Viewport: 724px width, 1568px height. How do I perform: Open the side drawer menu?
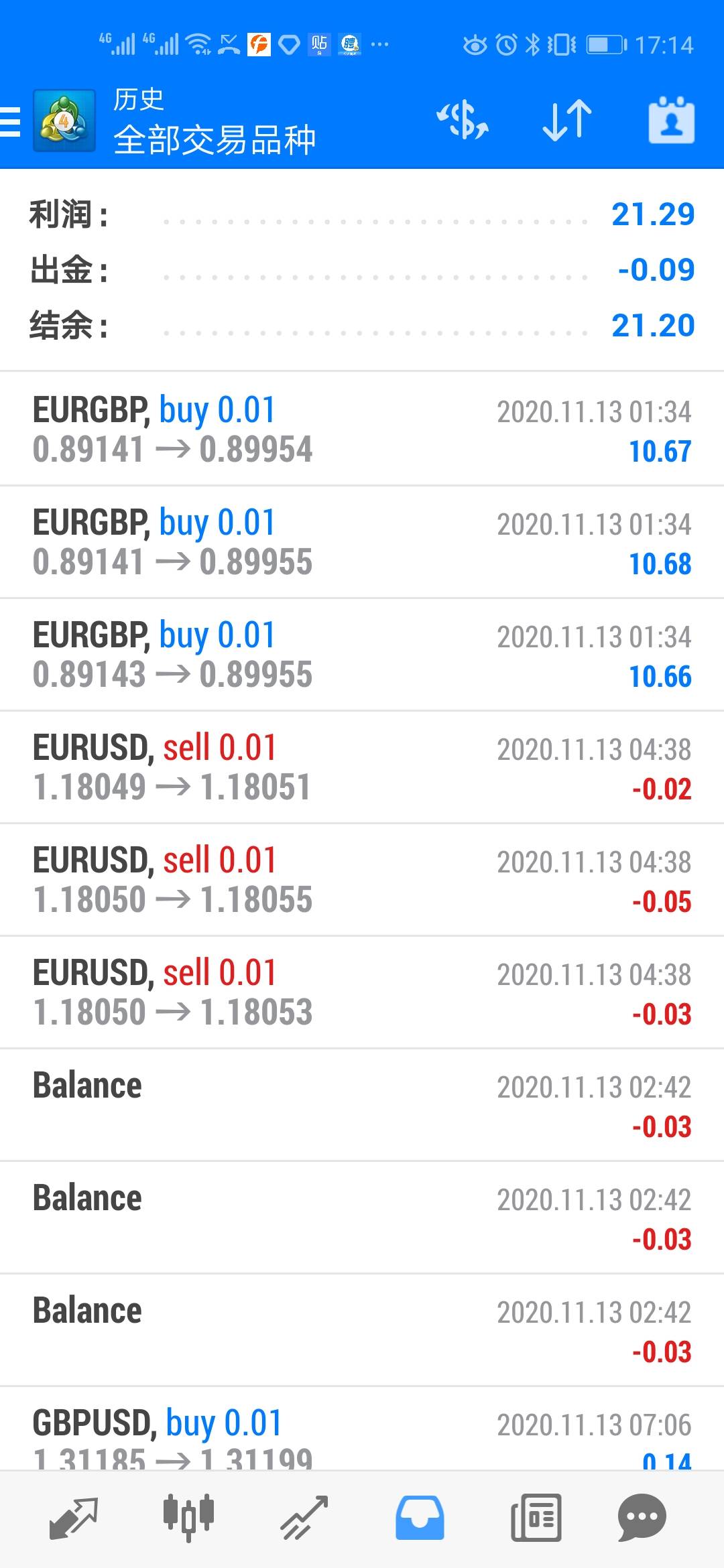[x=12, y=121]
